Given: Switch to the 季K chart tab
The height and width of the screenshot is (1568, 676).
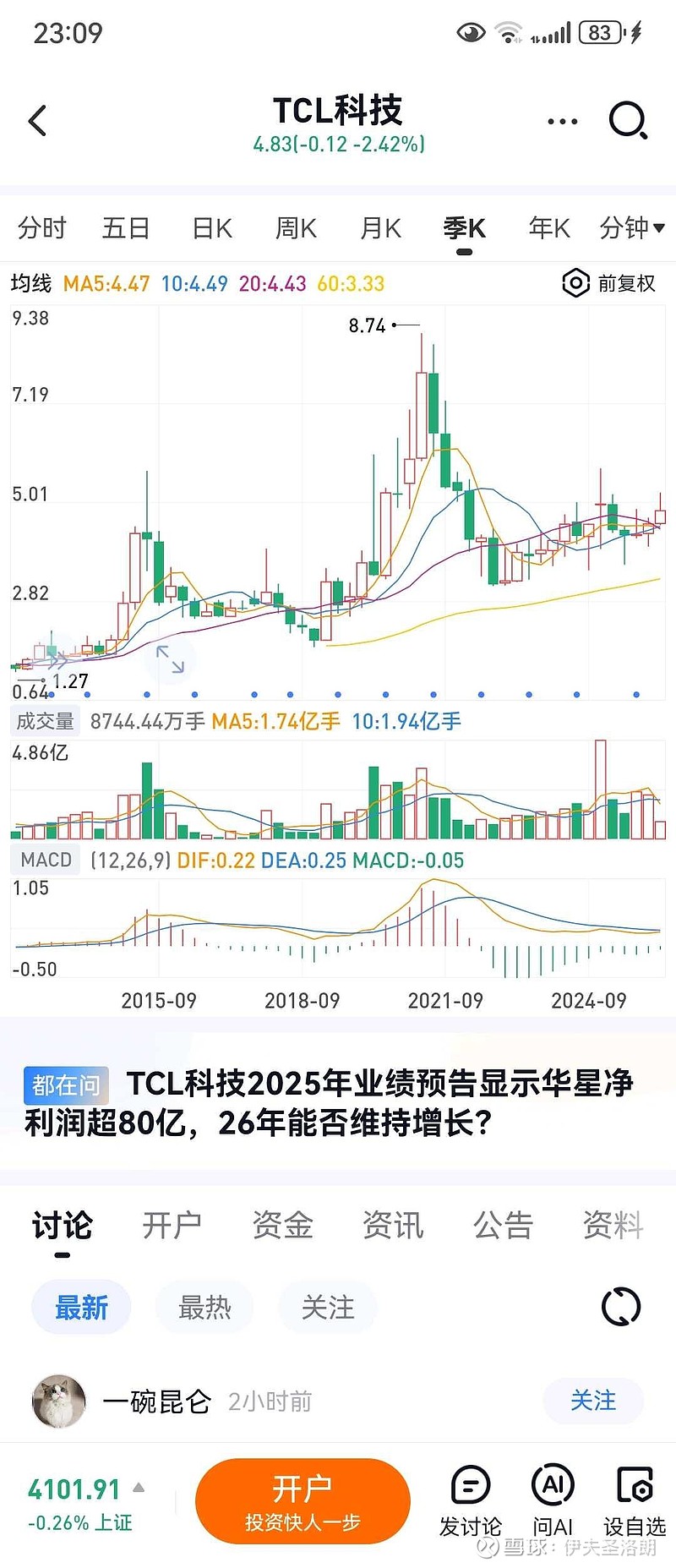Looking at the screenshot, I should point(464,228).
